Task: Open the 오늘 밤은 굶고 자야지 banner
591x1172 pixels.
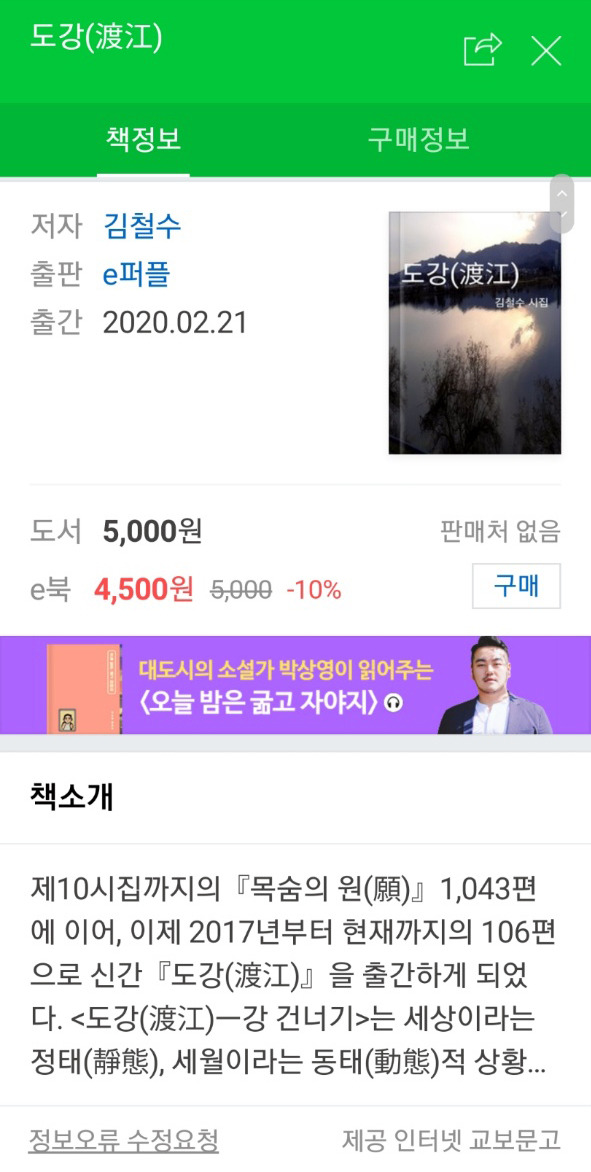Action: coord(295,685)
